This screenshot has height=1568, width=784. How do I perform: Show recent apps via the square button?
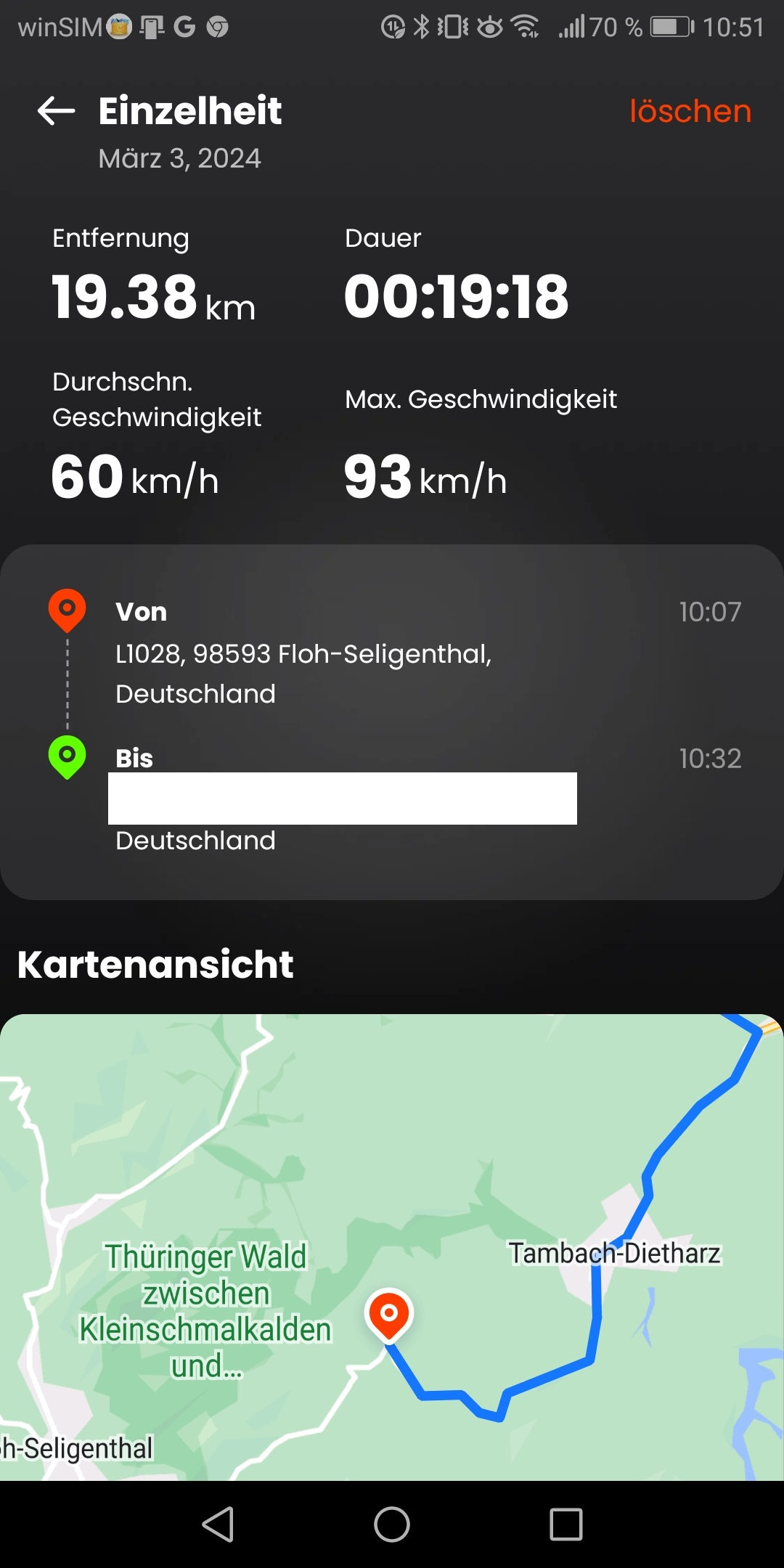[566, 1524]
